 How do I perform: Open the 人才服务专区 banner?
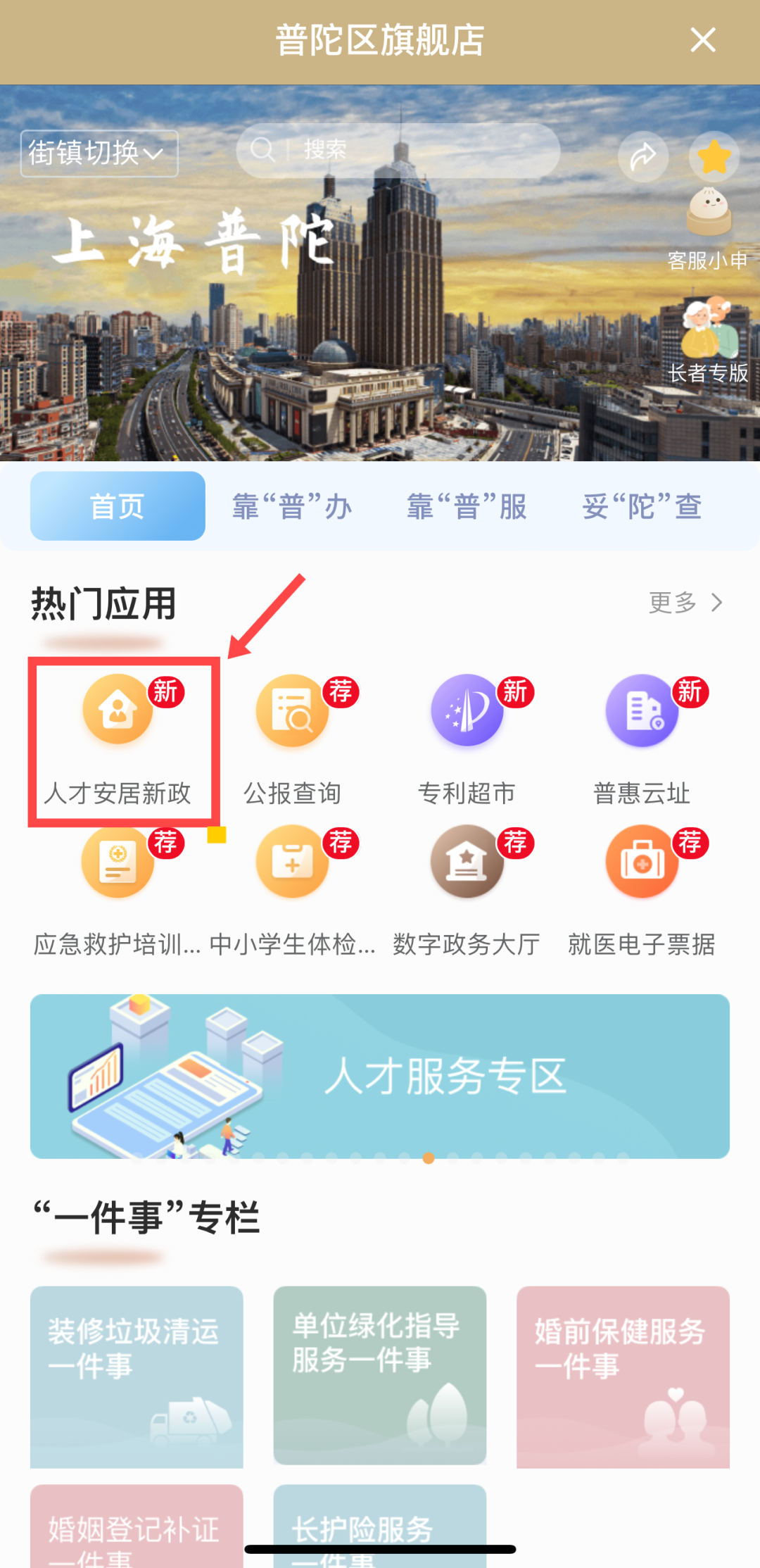point(380,1075)
